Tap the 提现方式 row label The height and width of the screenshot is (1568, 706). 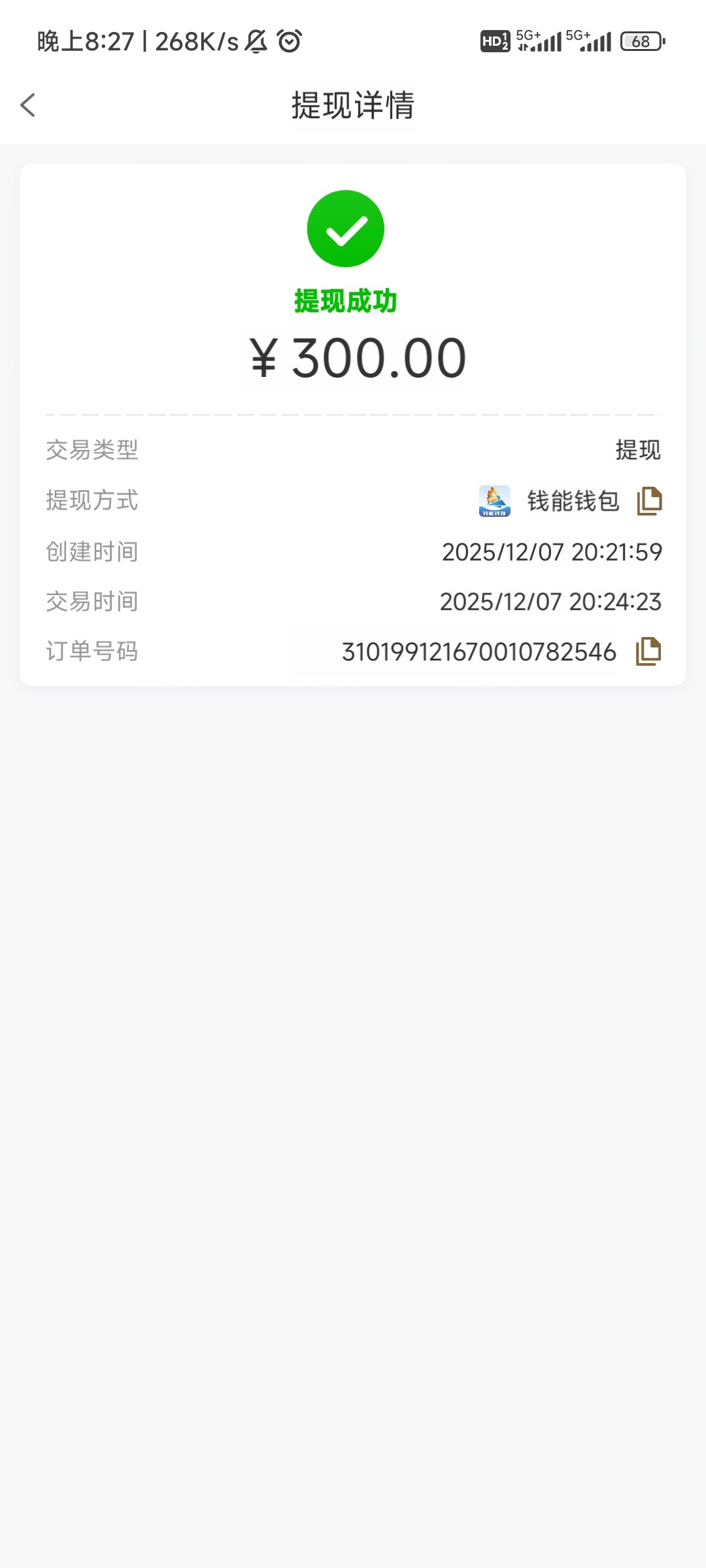click(92, 500)
